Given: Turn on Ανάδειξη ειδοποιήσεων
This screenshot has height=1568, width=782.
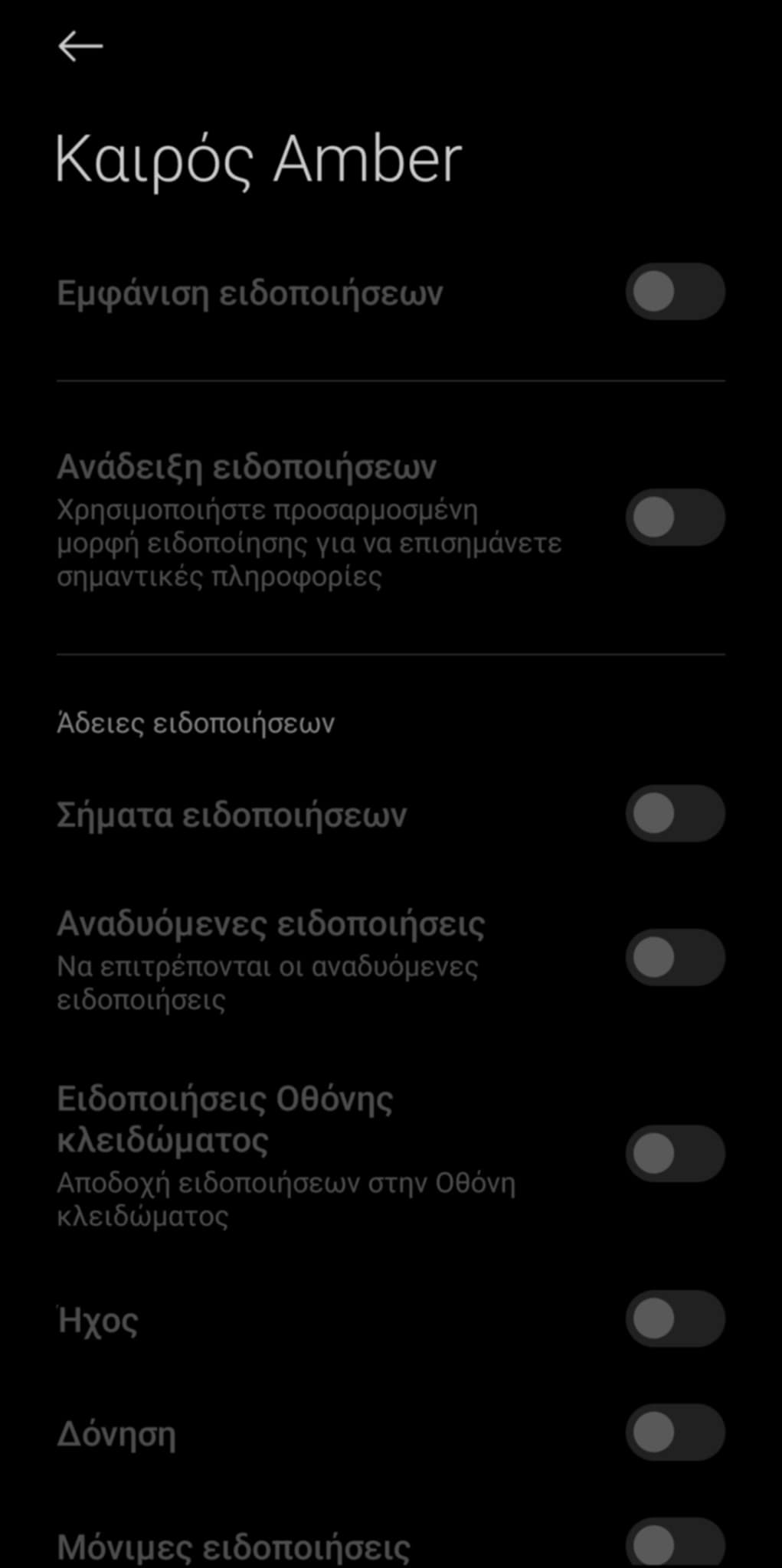Looking at the screenshot, I should click(x=675, y=518).
